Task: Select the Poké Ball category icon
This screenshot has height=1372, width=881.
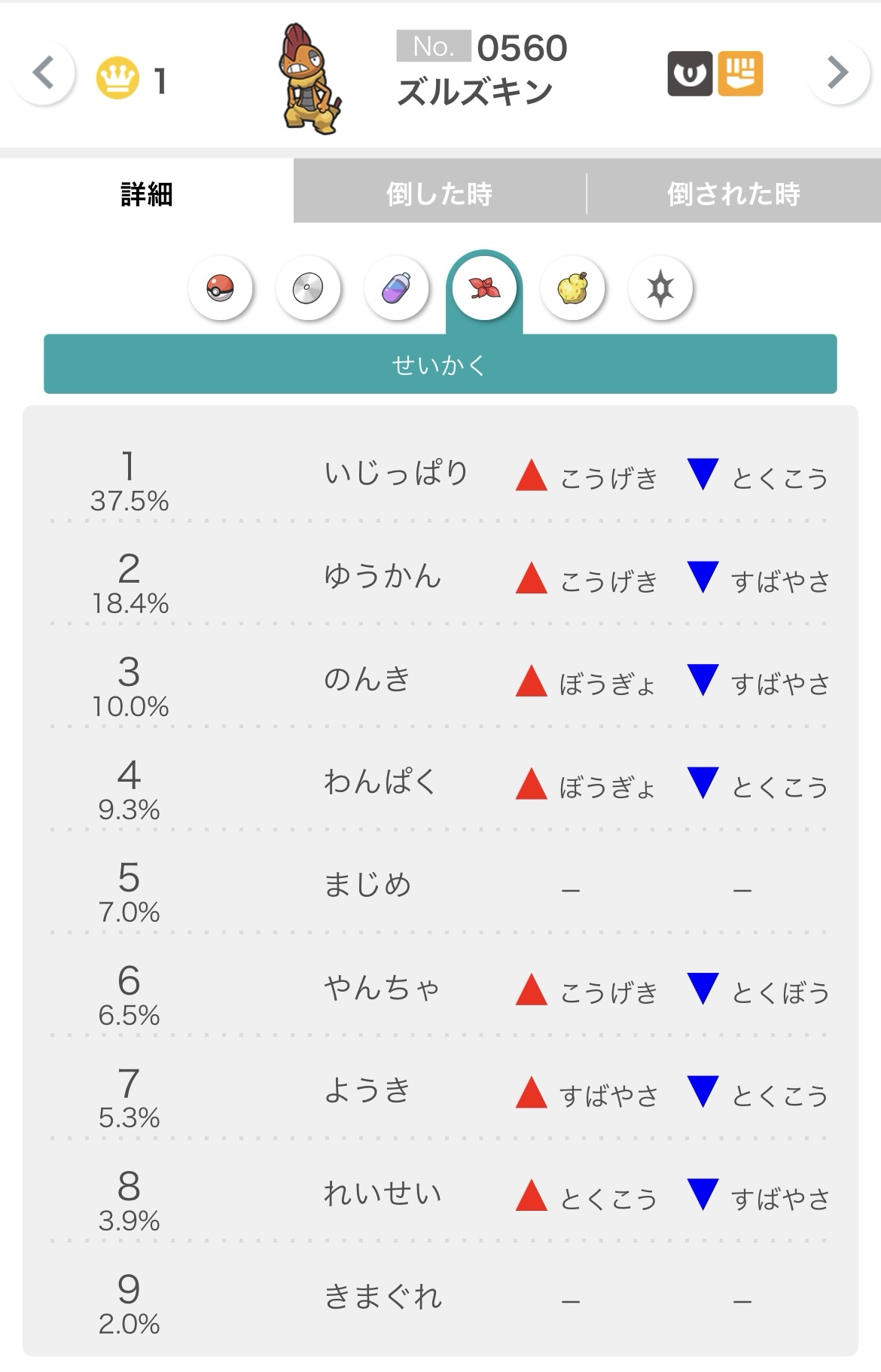Action: coord(220,288)
